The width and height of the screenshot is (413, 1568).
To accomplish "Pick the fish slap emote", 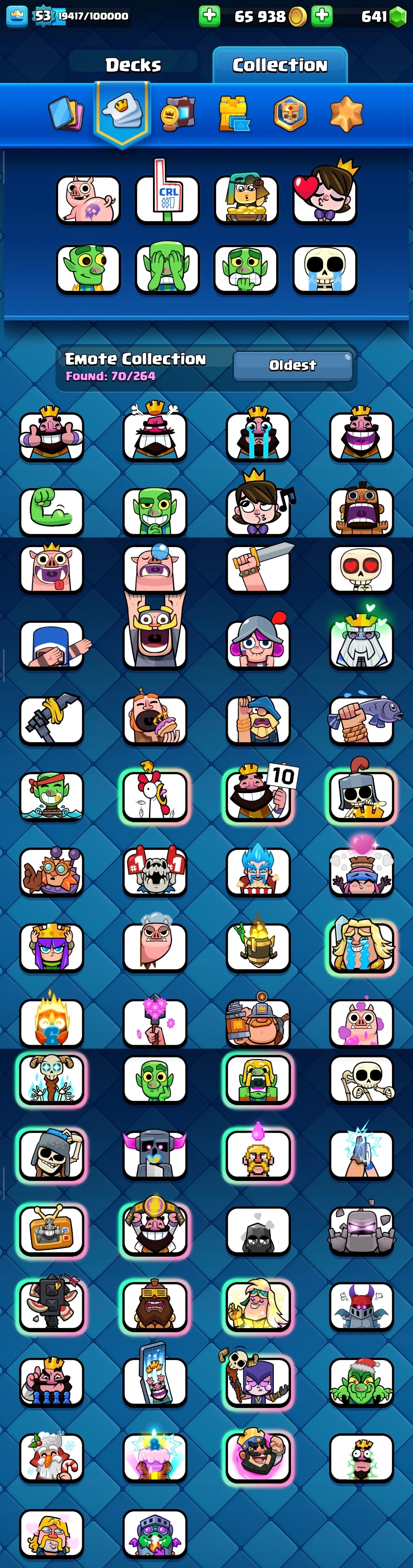I will pos(361,719).
